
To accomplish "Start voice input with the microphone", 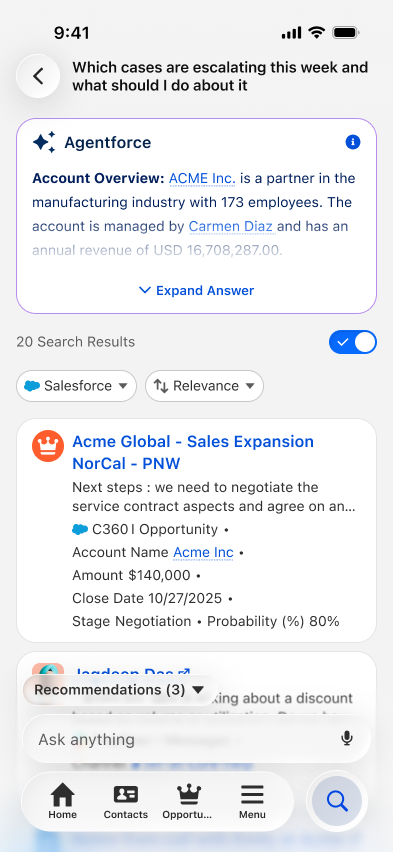I will 347,738.
